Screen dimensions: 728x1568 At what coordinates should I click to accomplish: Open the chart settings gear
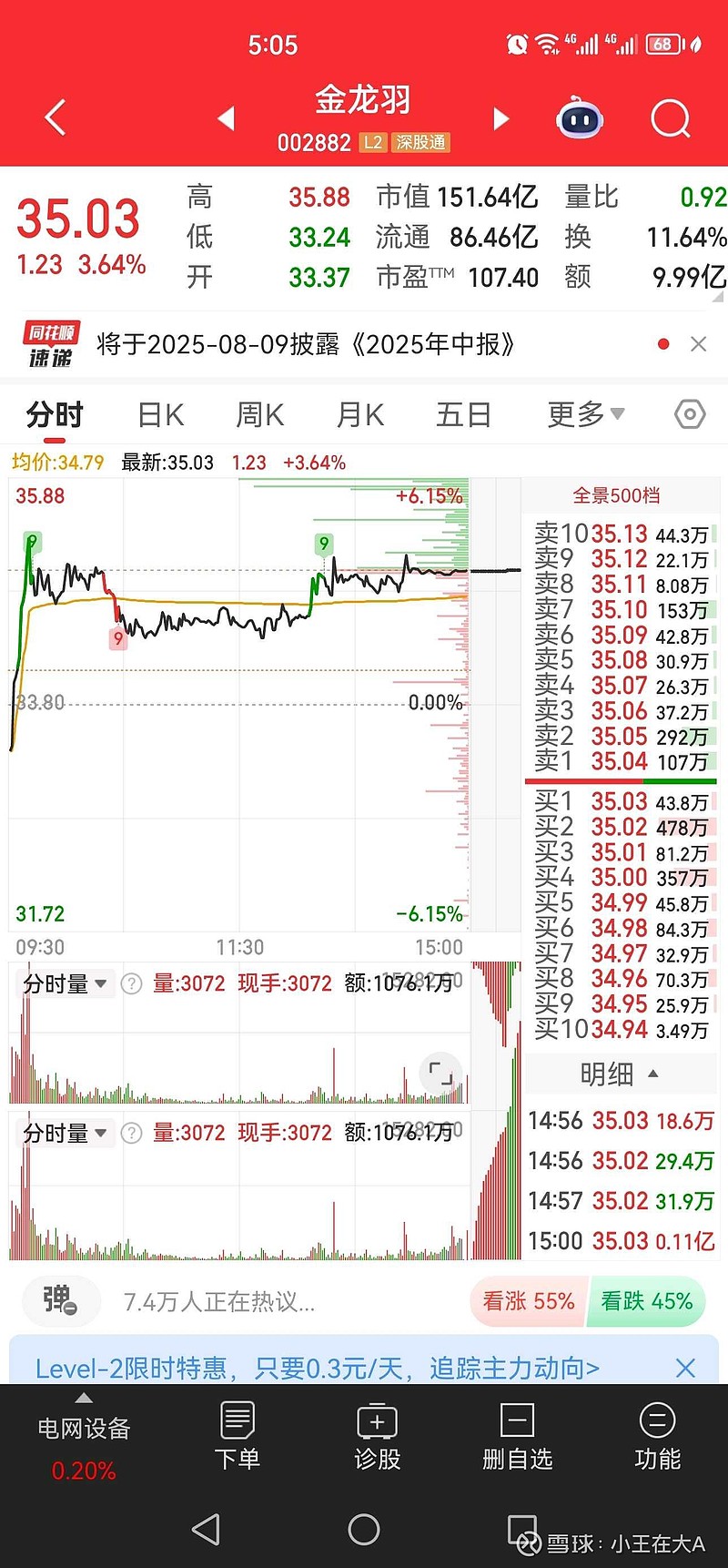click(x=689, y=414)
